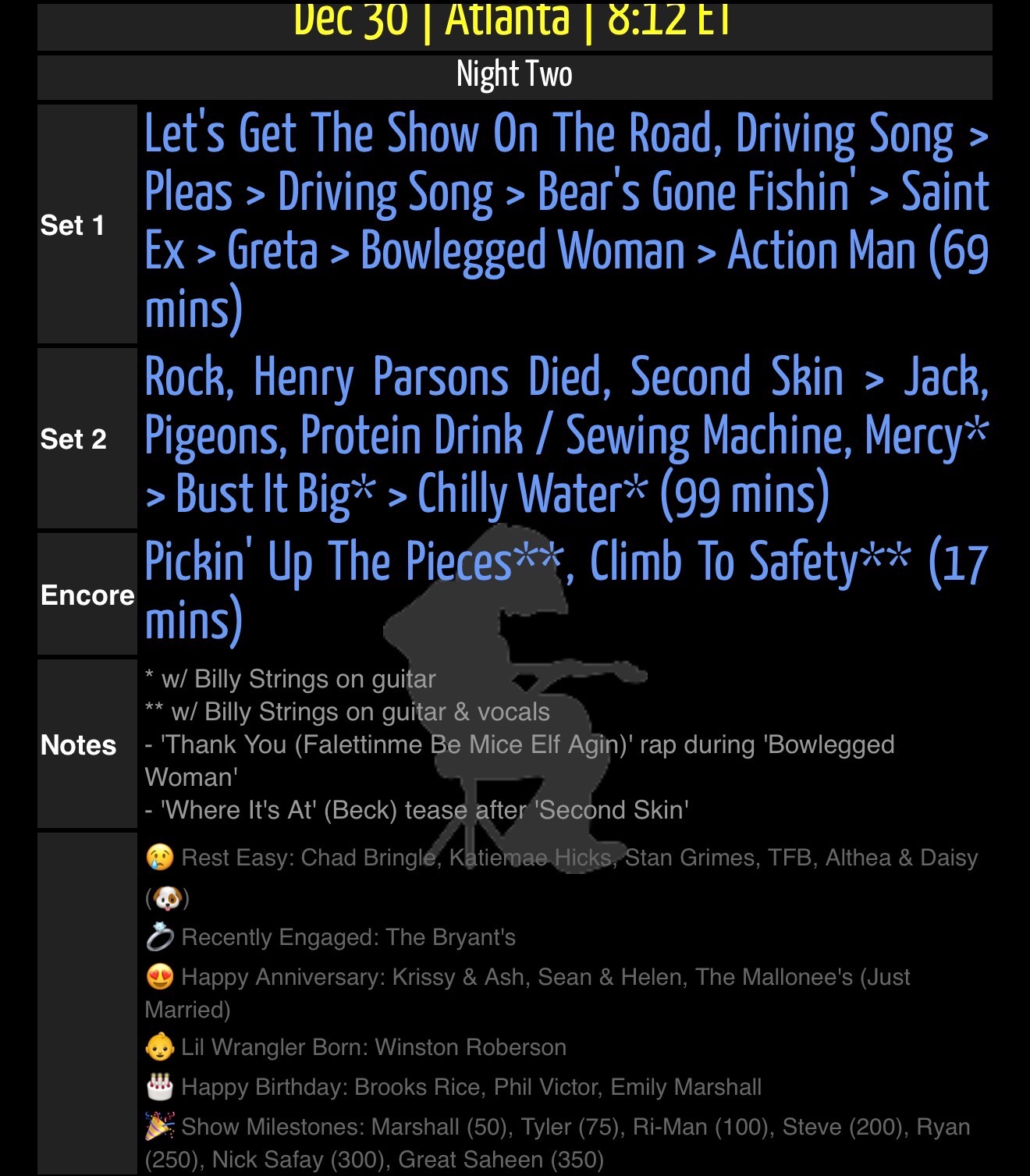Select the Greta song link

272,251
